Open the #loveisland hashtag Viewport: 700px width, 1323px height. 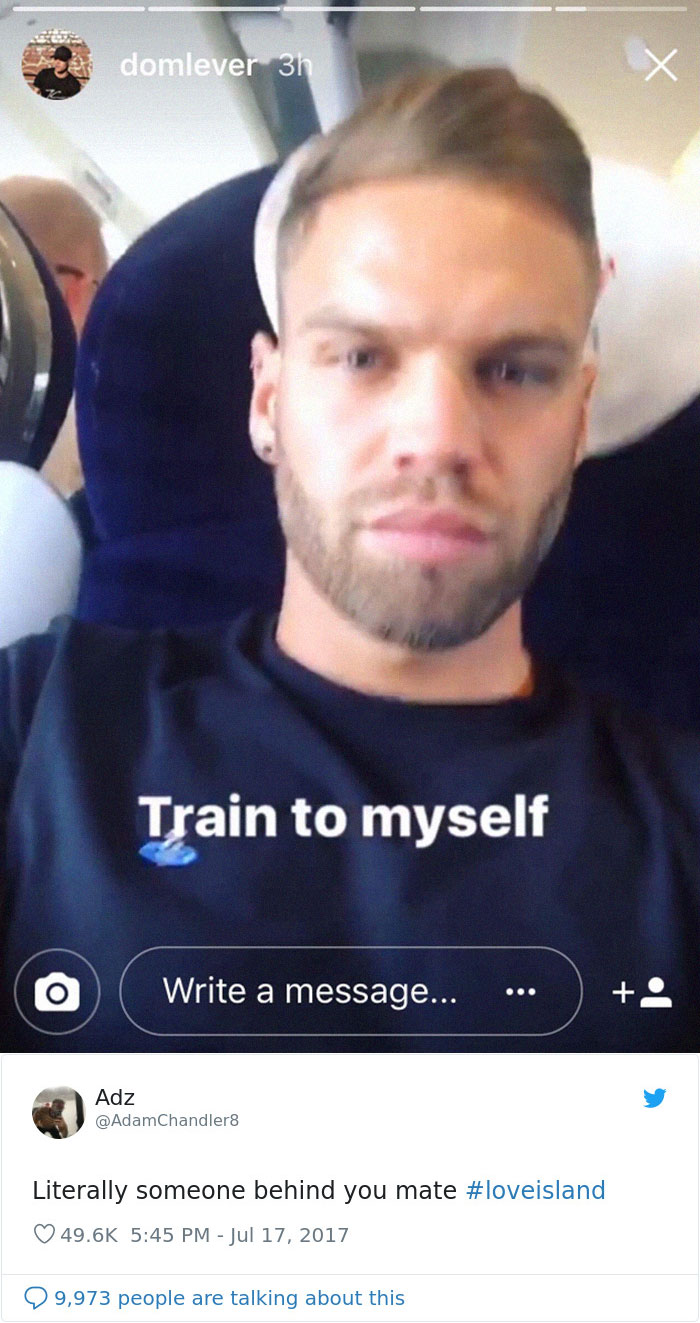[535, 1191]
